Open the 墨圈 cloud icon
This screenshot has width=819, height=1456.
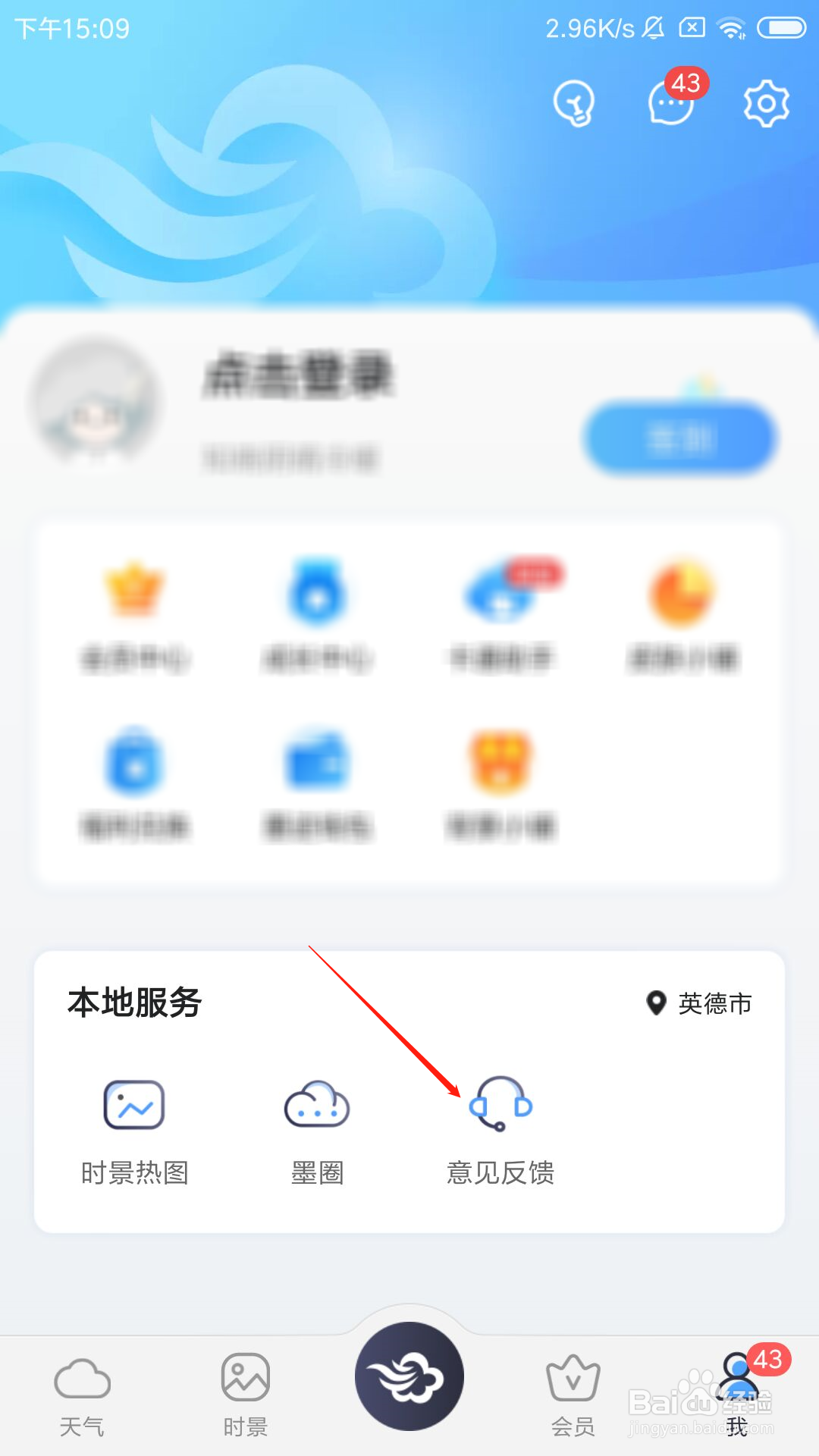point(316,1106)
